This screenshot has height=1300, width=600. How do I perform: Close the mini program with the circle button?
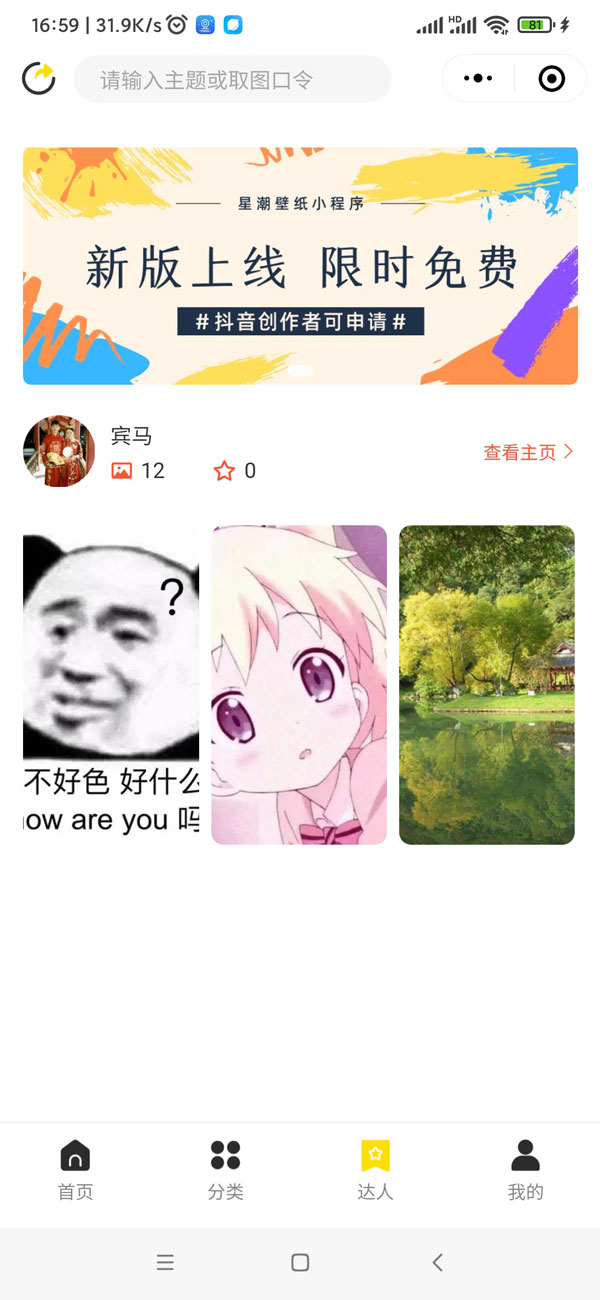(551, 78)
